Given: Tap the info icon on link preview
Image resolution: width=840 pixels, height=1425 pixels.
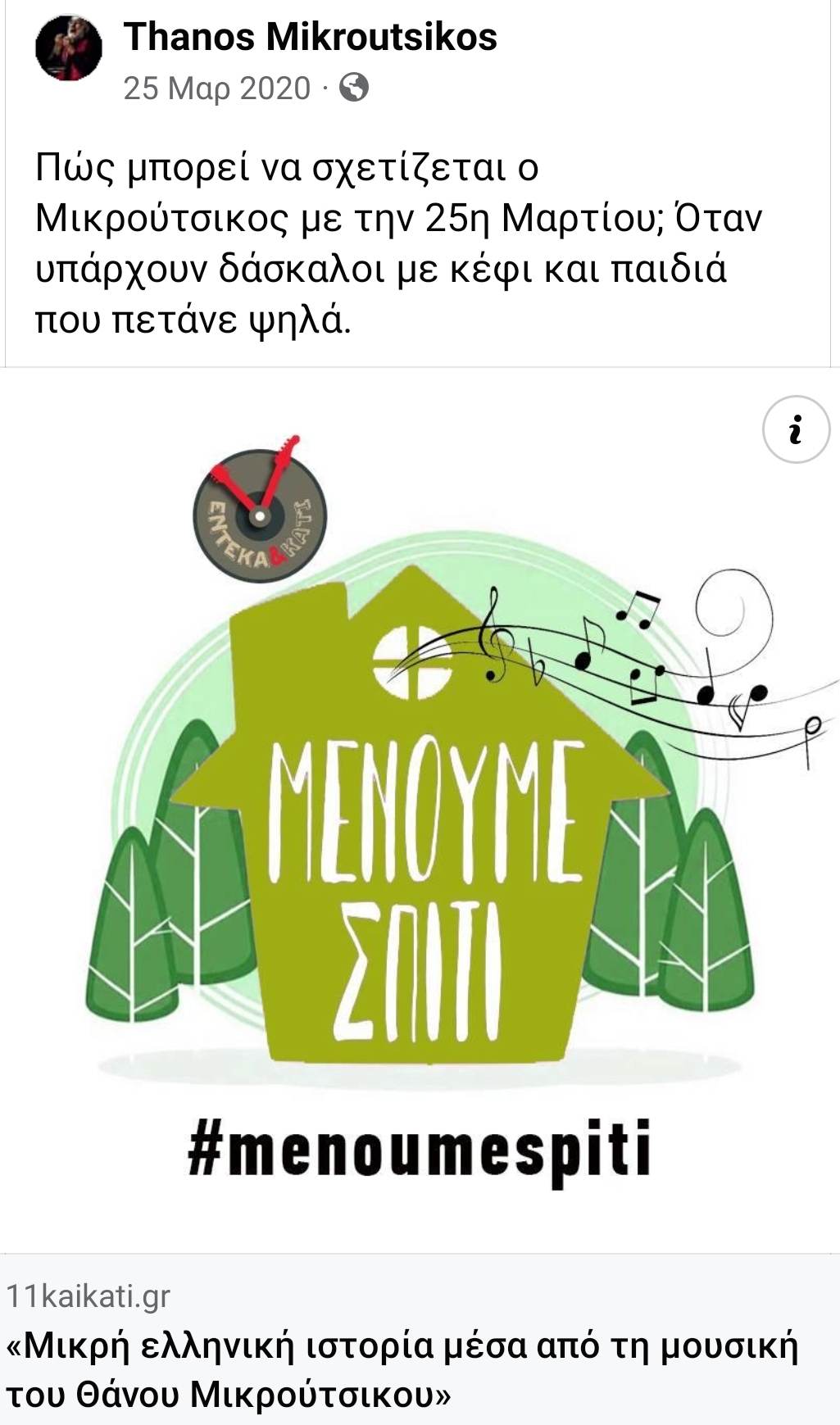Looking at the screenshot, I should 795,429.
